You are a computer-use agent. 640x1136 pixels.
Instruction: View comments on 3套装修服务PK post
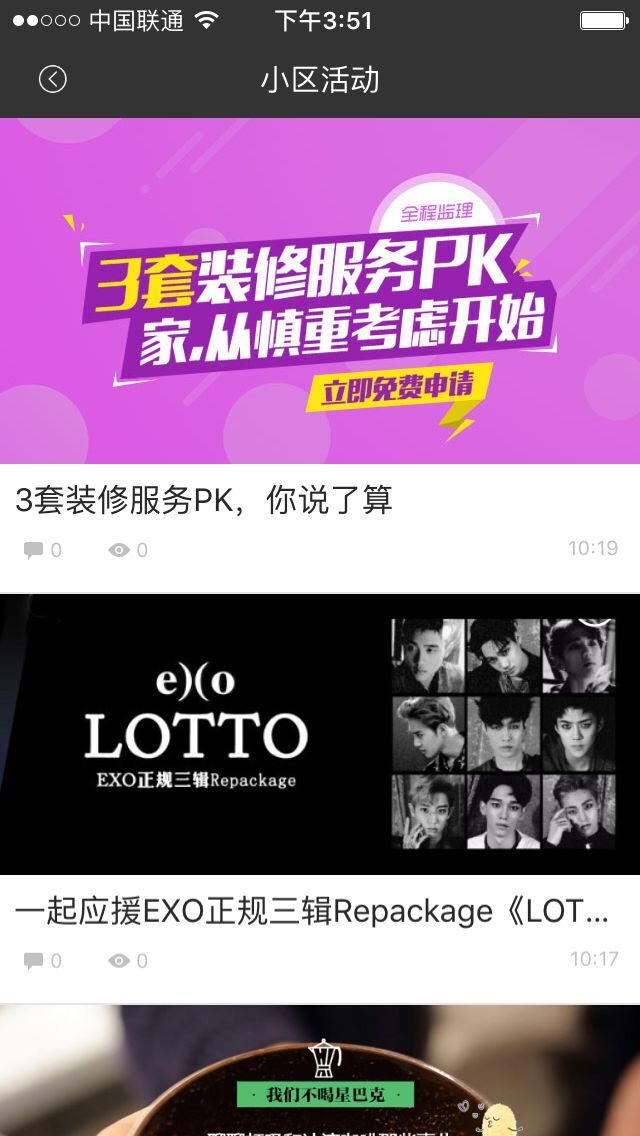coord(35,550)
